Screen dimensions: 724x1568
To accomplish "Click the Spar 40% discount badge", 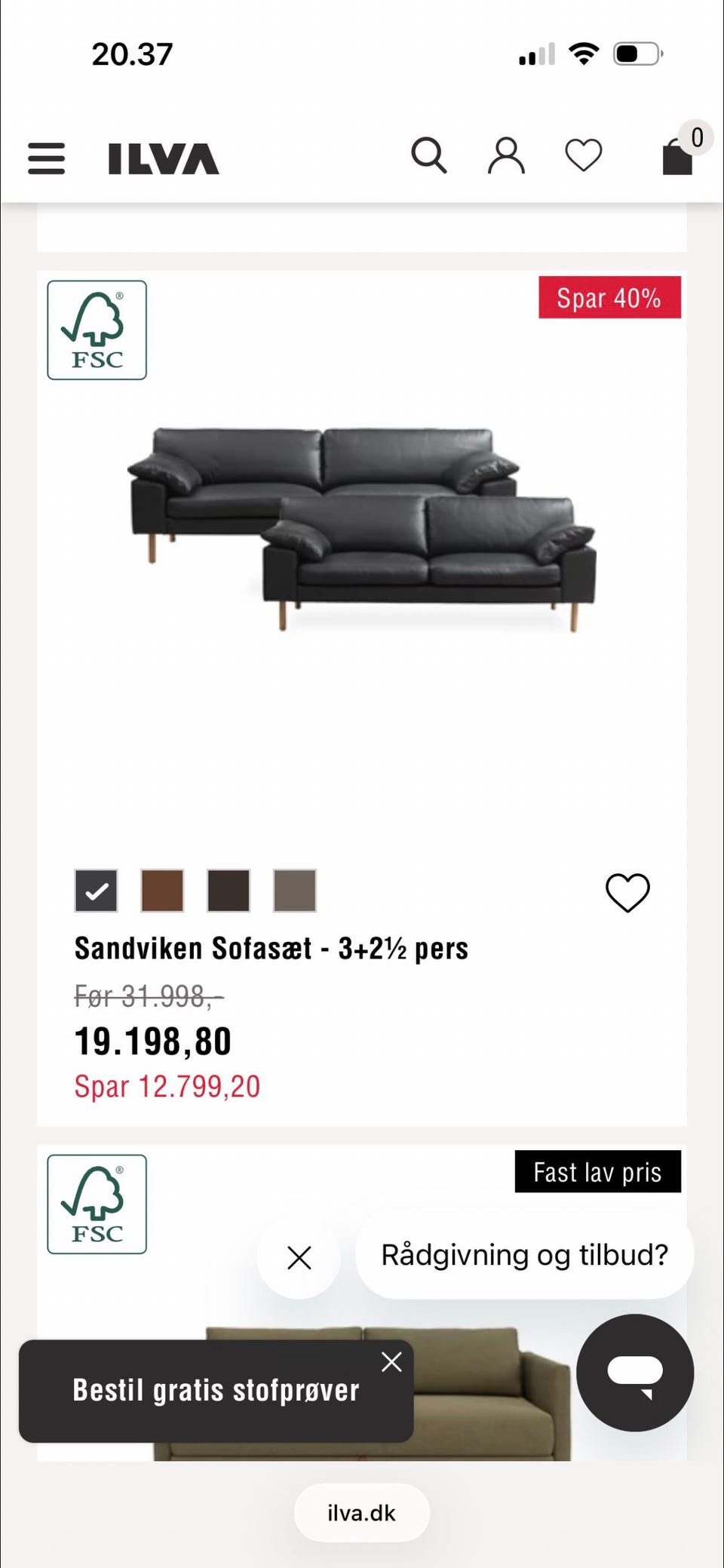I will pyautogui.click(x=609, y=298).
